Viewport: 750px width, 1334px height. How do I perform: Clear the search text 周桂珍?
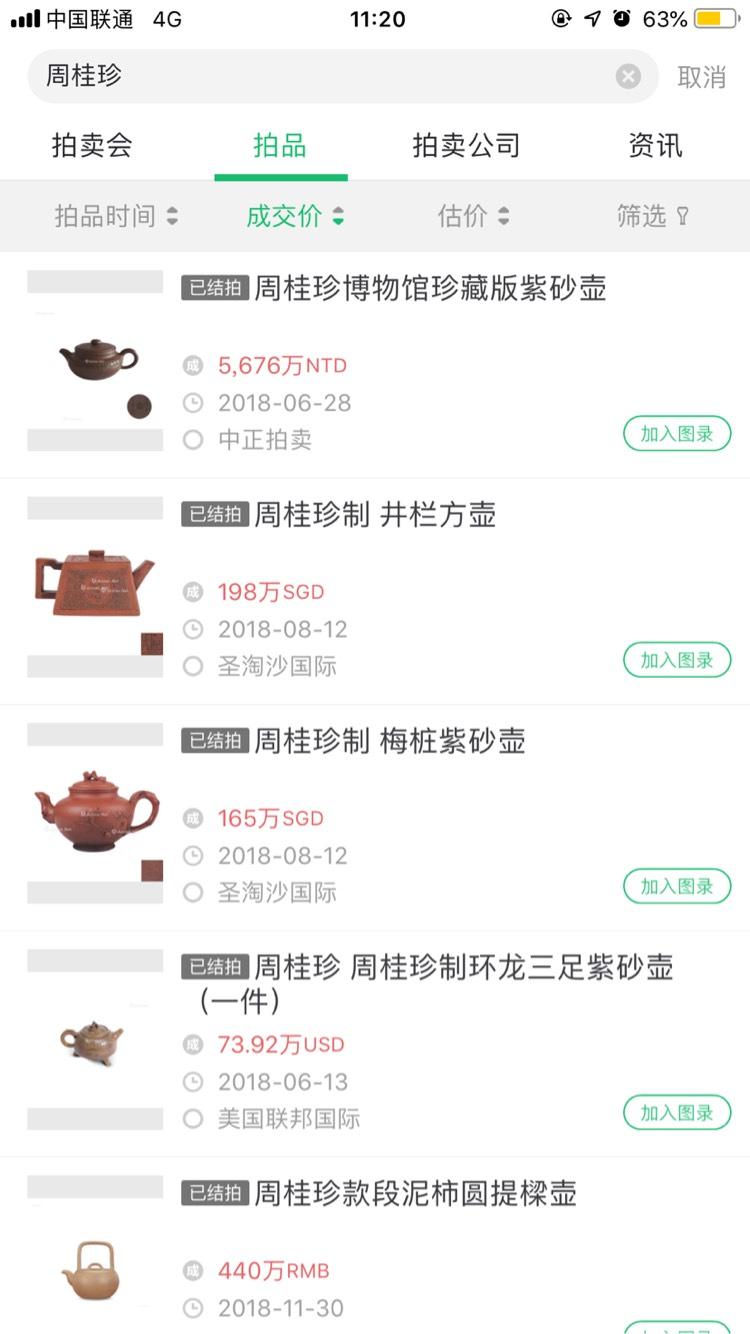pyautogui.click(x=628, y=76)
